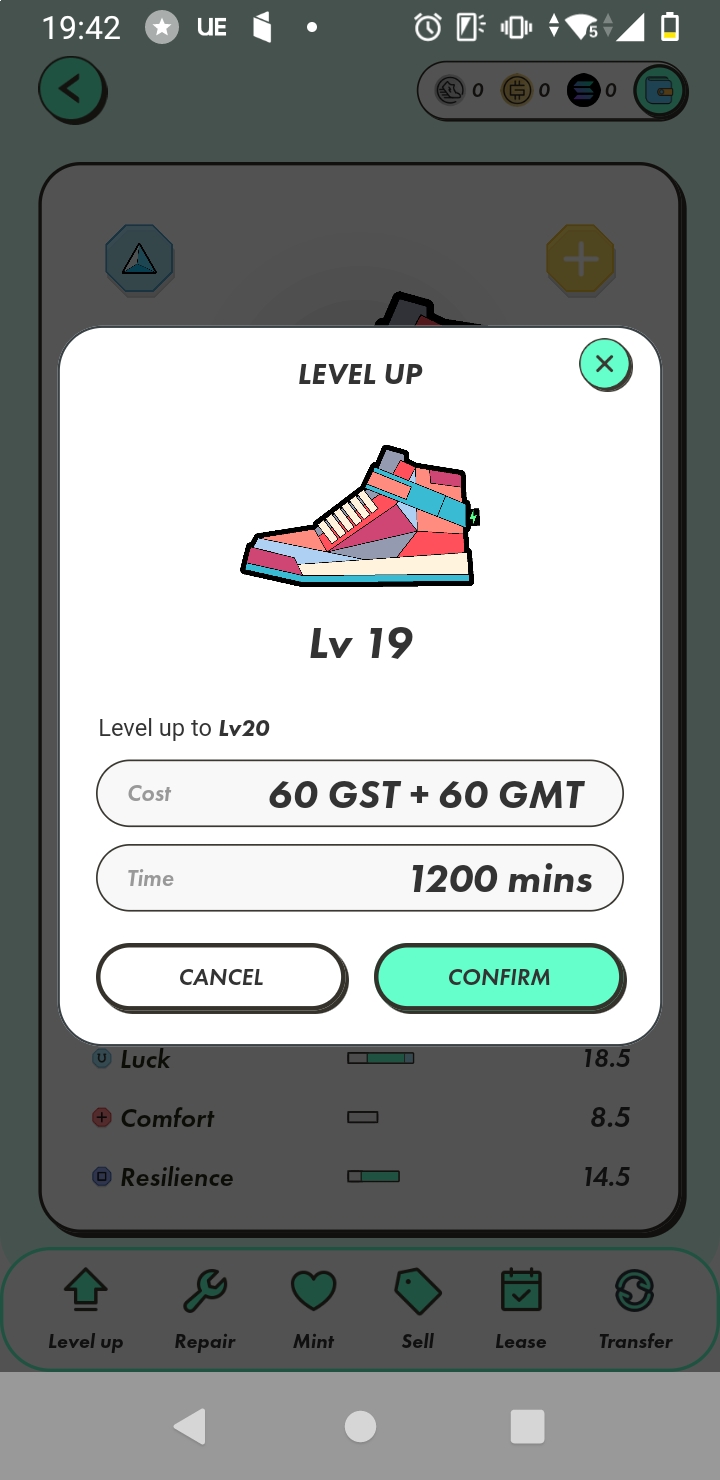
Task: Choose the Transfer action
Action: tap(635, 1309)
